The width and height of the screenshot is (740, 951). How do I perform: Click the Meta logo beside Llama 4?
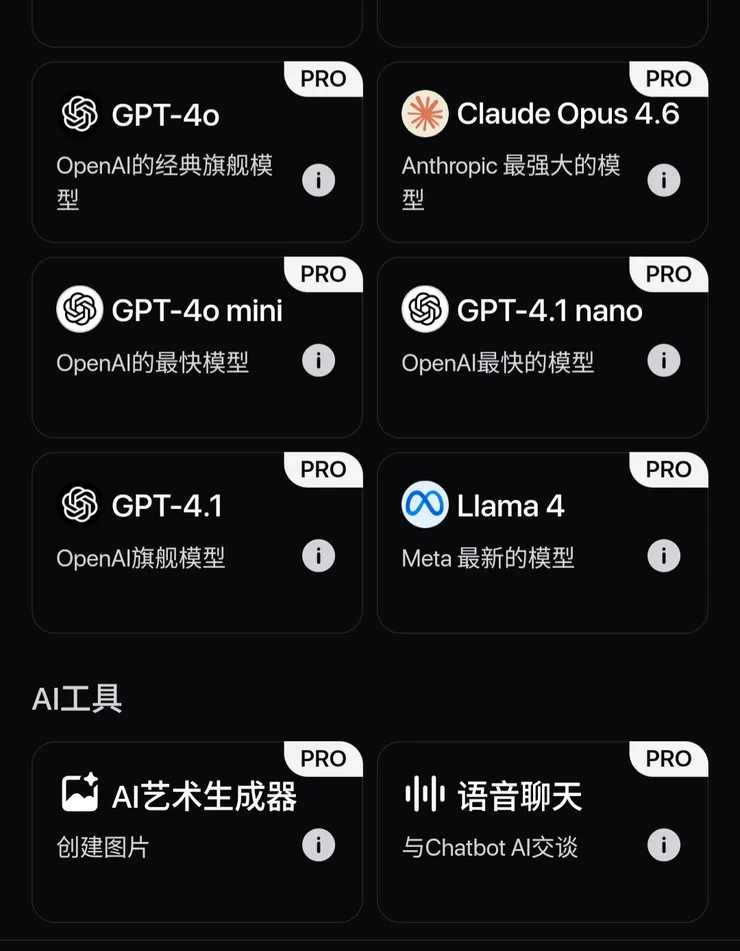coord(424,505)
